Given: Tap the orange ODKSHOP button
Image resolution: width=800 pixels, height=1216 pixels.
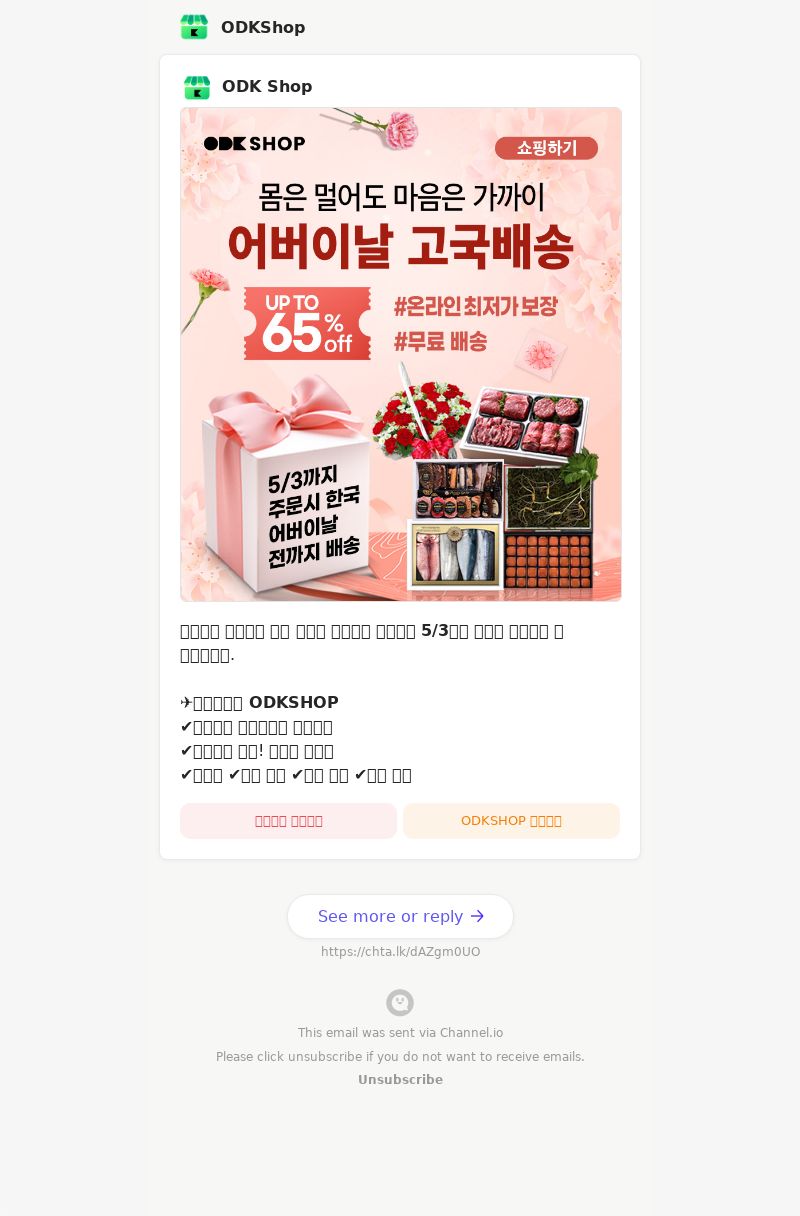Looking at the screenshot, I should coord(511,821).
